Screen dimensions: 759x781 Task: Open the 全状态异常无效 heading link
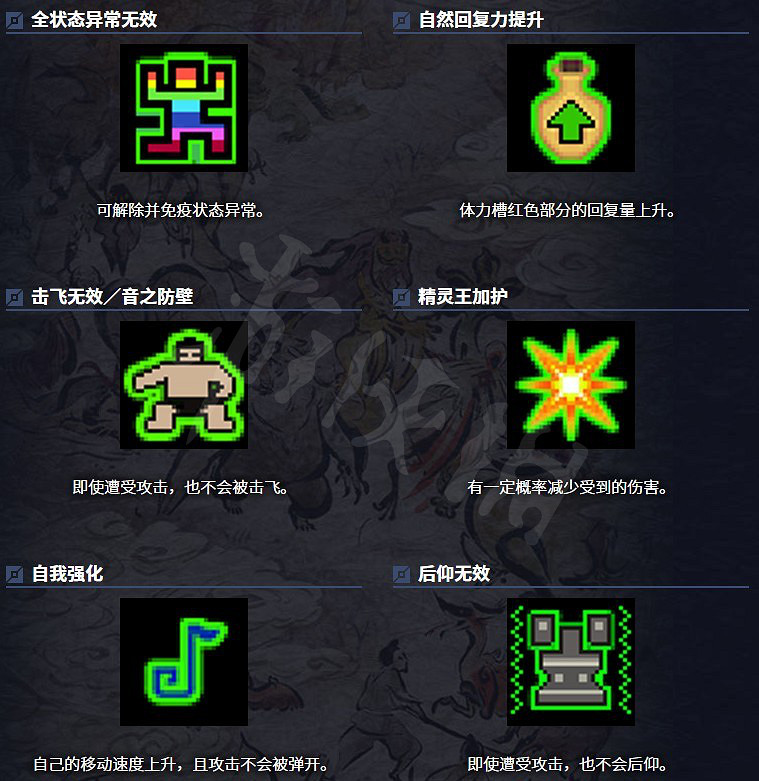[96, 17]
